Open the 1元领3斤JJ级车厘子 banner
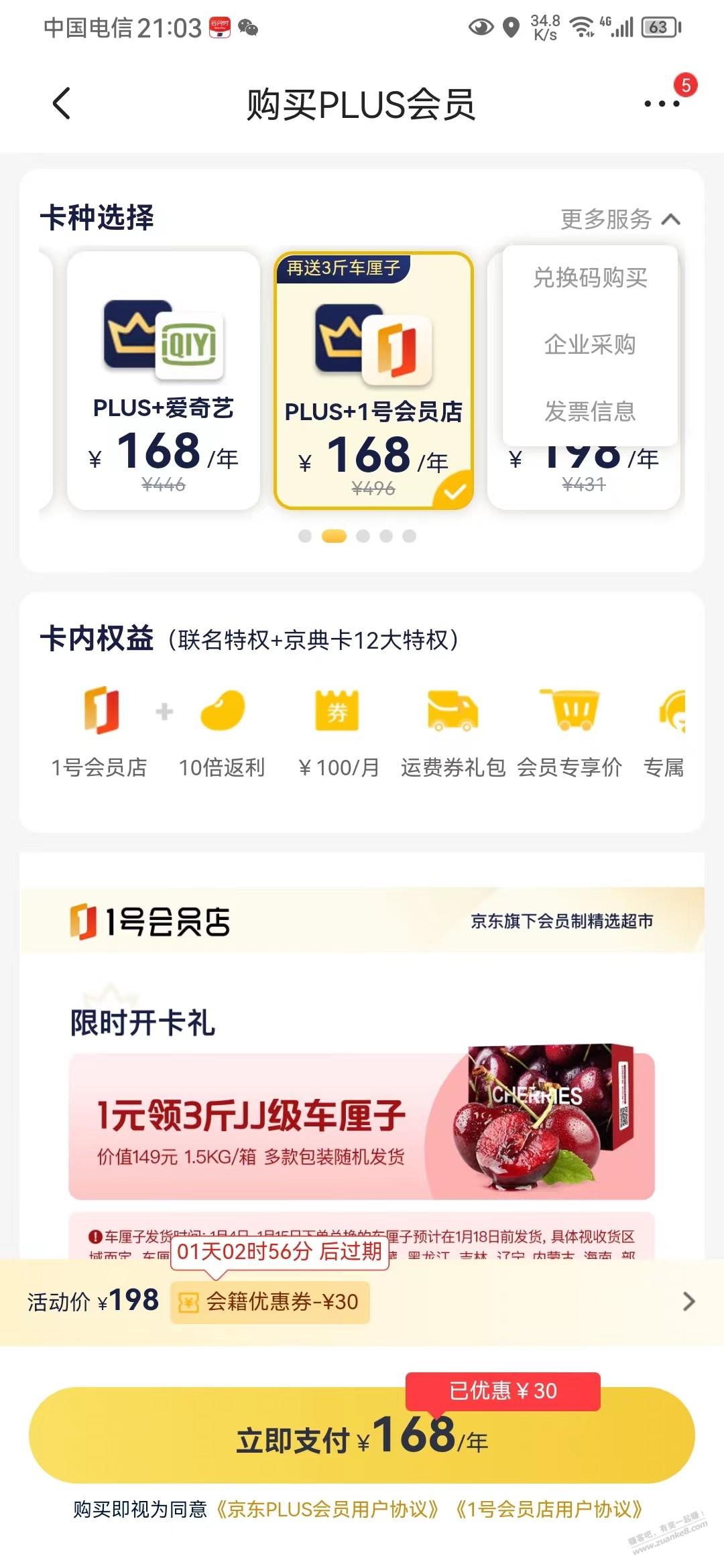This screenshot has width=724, height=1568. [x=361, y=1126]
